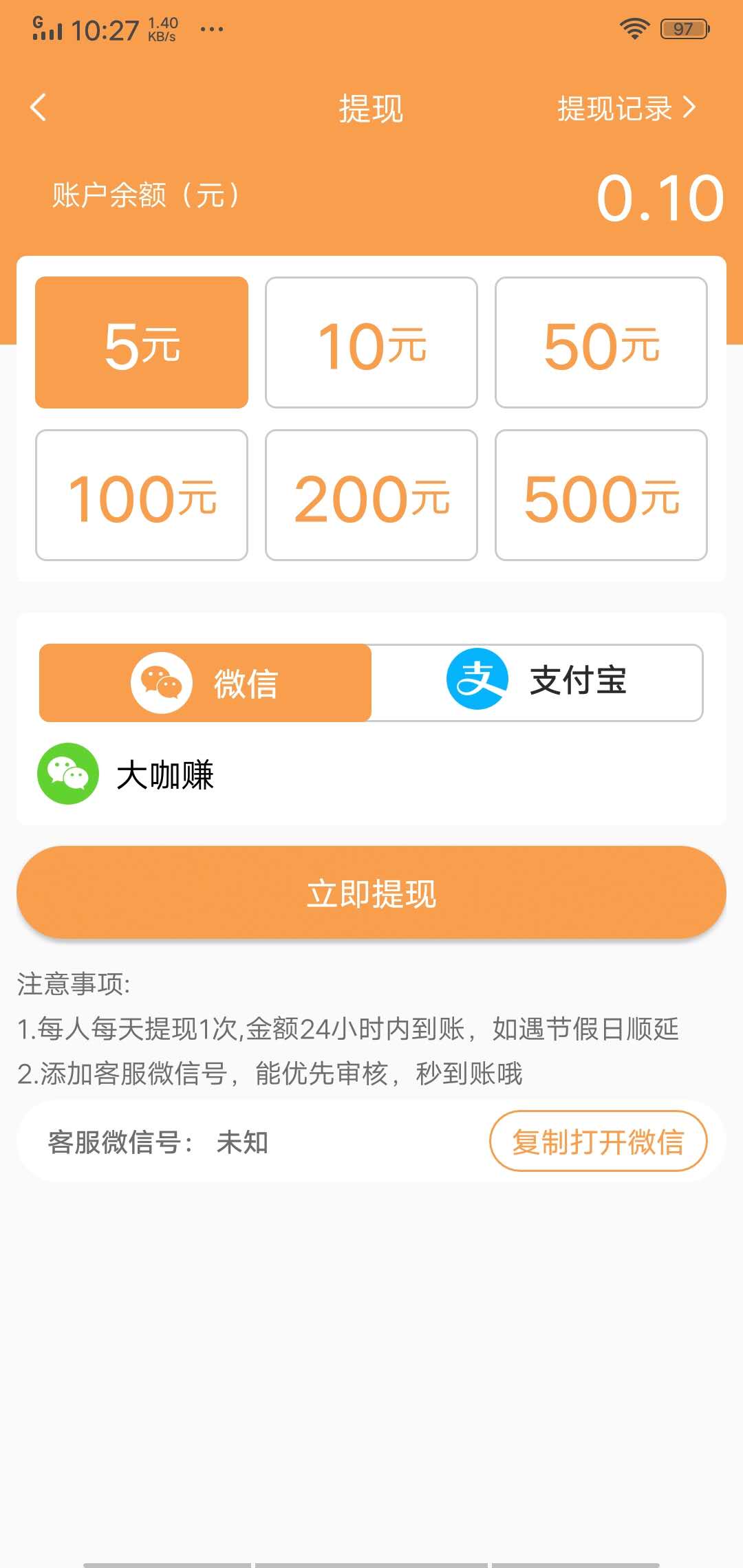Click the Wi-Fi status bar icon
Image resolution: width=743 pixels, height=1568 pixels.
631,29
